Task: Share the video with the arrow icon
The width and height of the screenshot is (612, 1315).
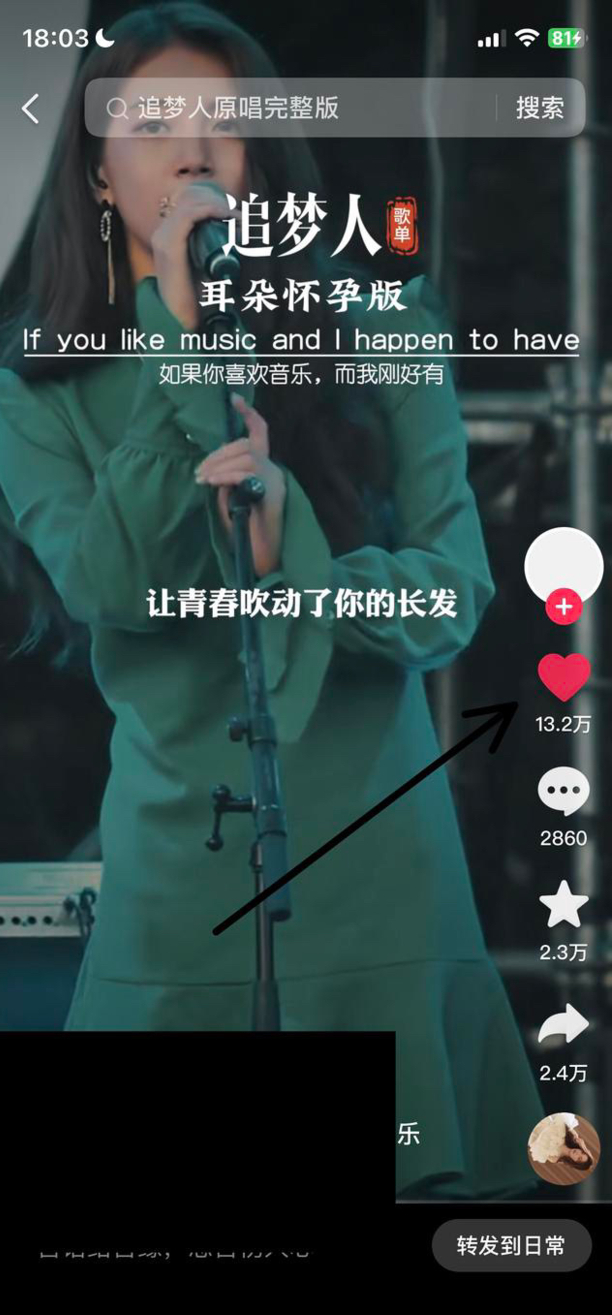Action: (x=563, y=1025)
